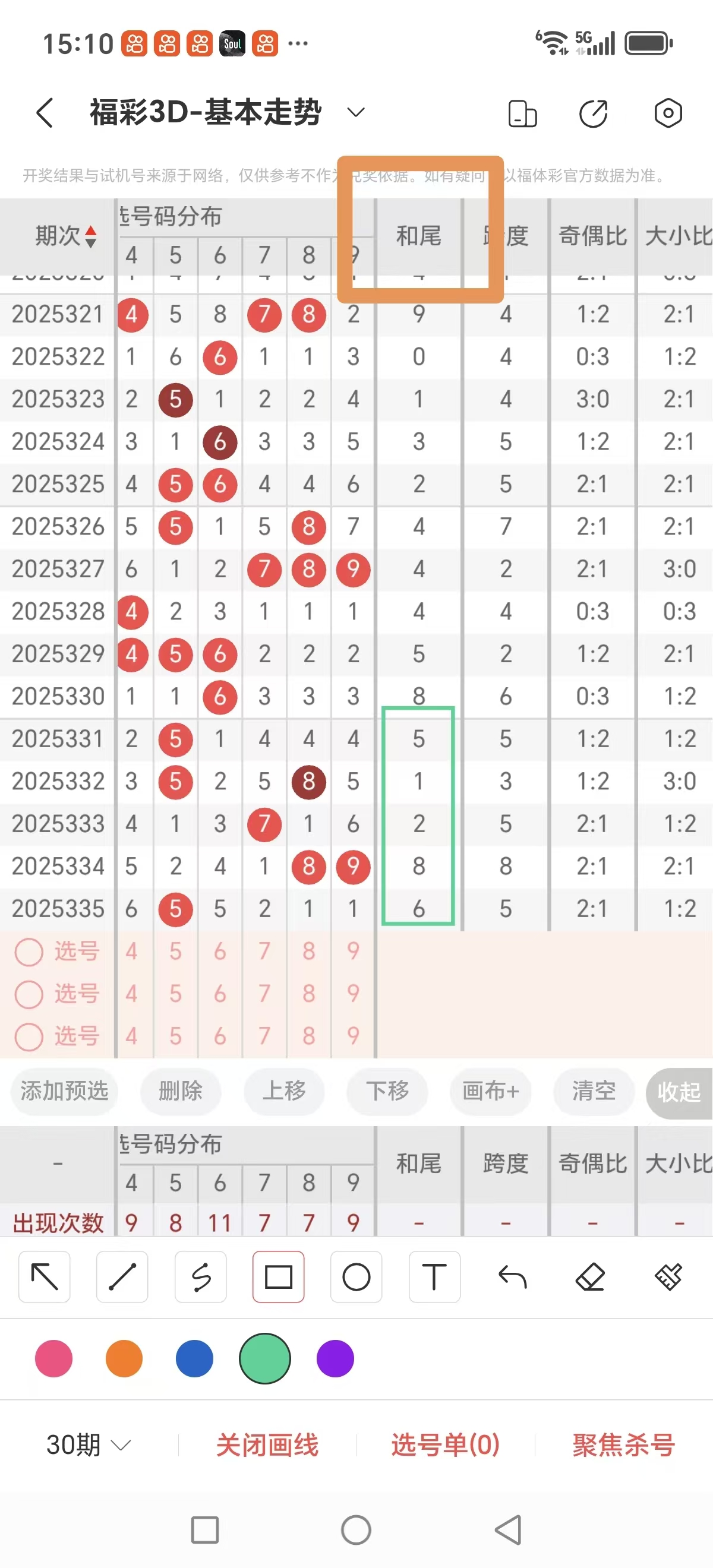Expand the 福彩3D-基本走势 title dropdown

point(356,113)
